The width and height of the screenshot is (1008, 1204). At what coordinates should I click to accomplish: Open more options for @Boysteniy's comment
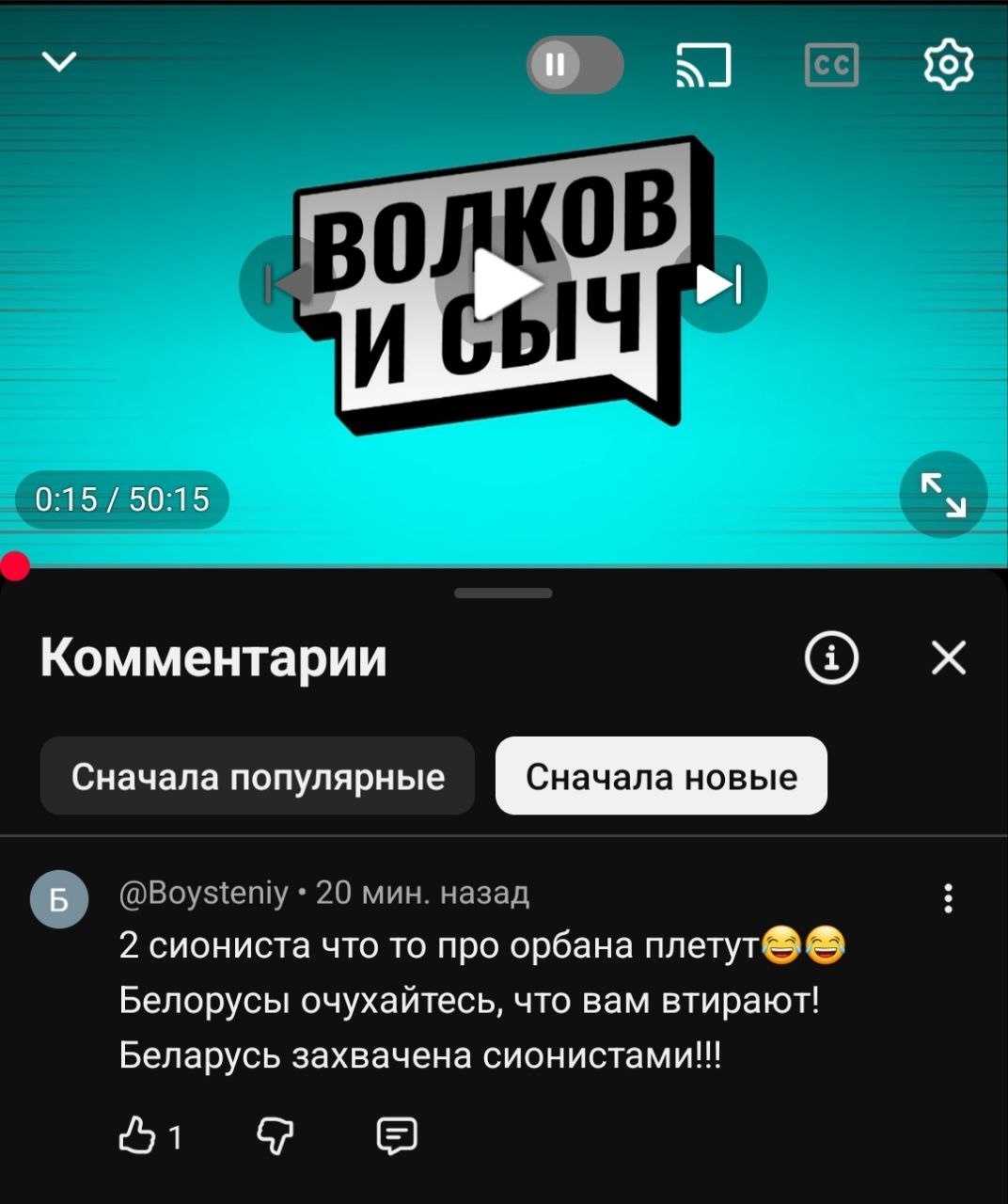pyautogui.click(x=948, y=898)
